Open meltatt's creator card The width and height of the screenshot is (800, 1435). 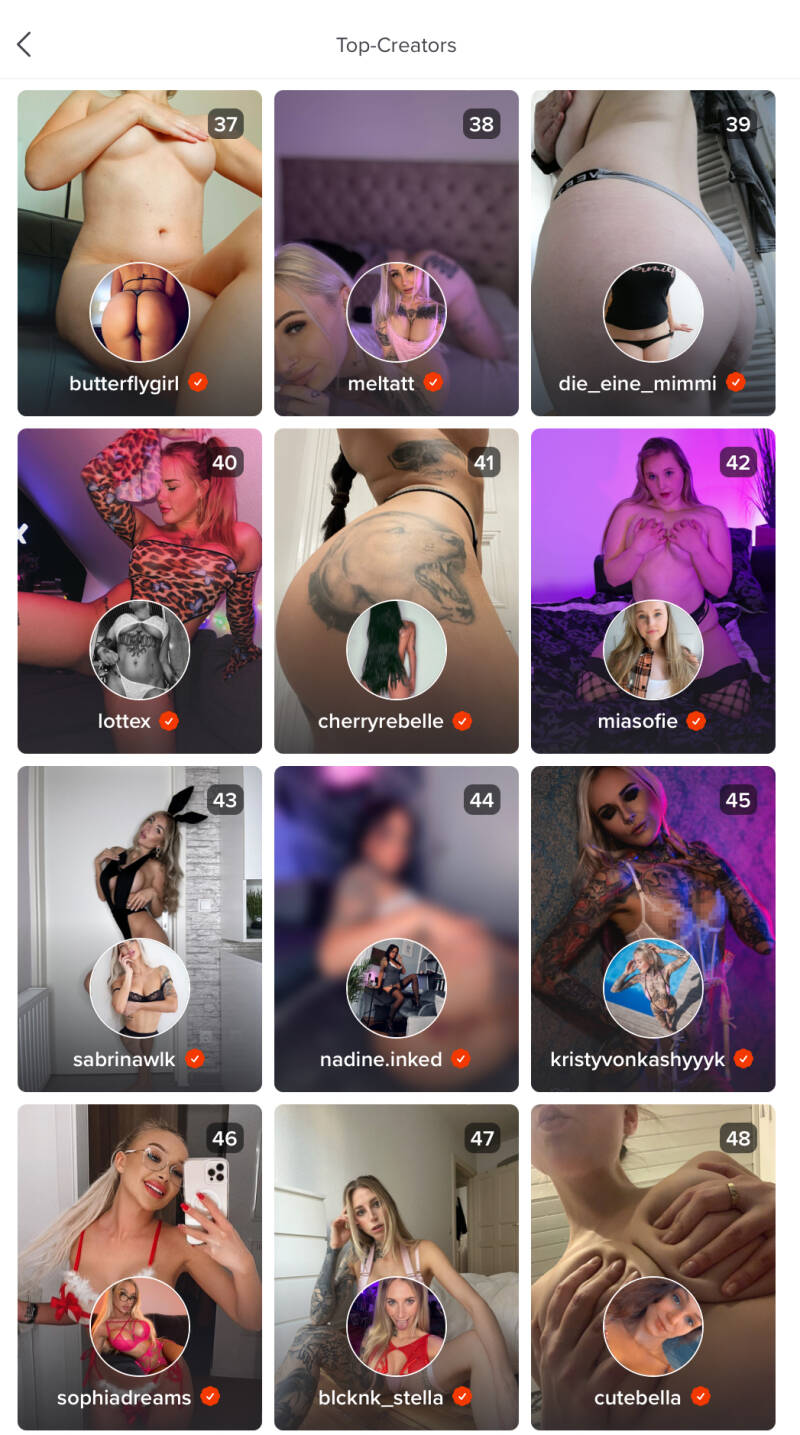[396, 253]
